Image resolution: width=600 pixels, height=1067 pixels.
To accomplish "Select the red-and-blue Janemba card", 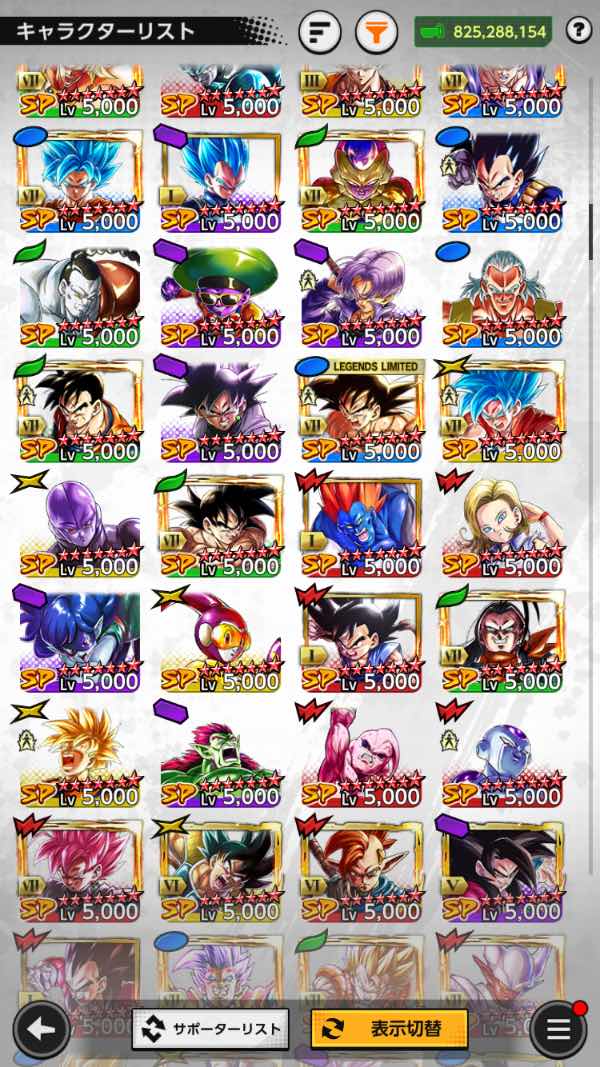I will coord(360,525).
